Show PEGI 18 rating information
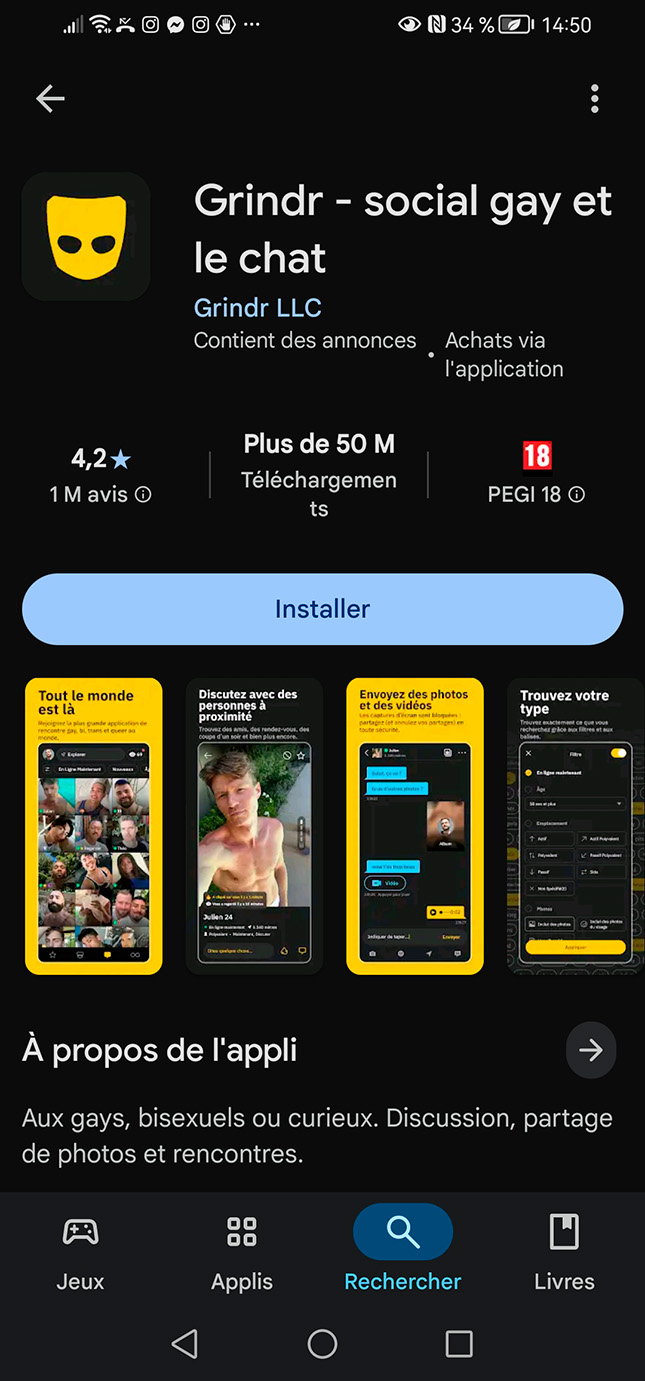Viewport: 645px width, 1381px height. [536, 494]
